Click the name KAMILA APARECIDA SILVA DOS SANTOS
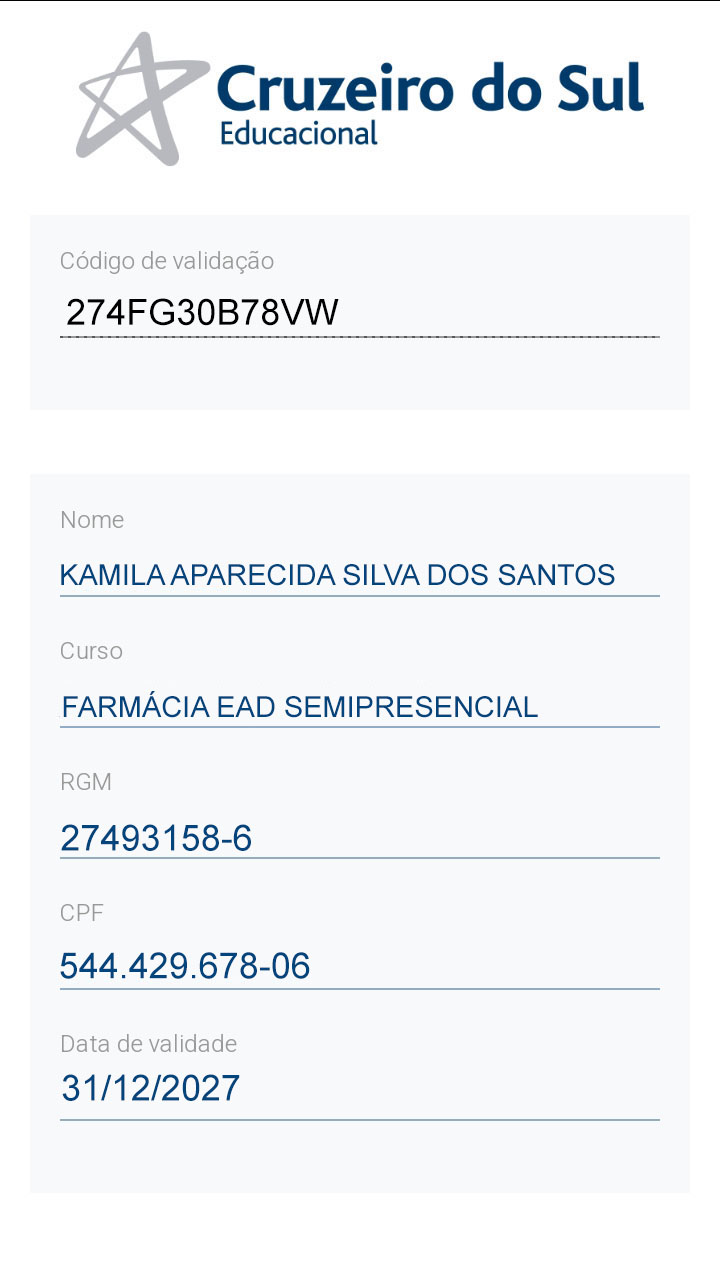Image resolution: width=720 pixels, height=1278 pixels. (338, 572)
